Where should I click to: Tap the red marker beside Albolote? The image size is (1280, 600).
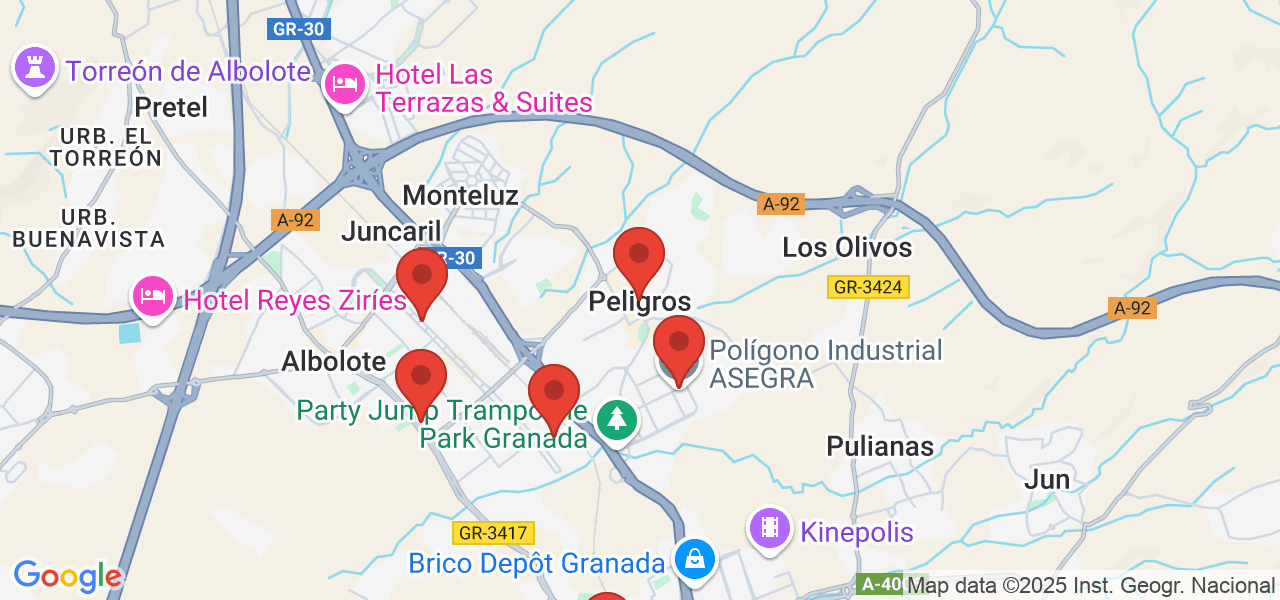point(420,378)
